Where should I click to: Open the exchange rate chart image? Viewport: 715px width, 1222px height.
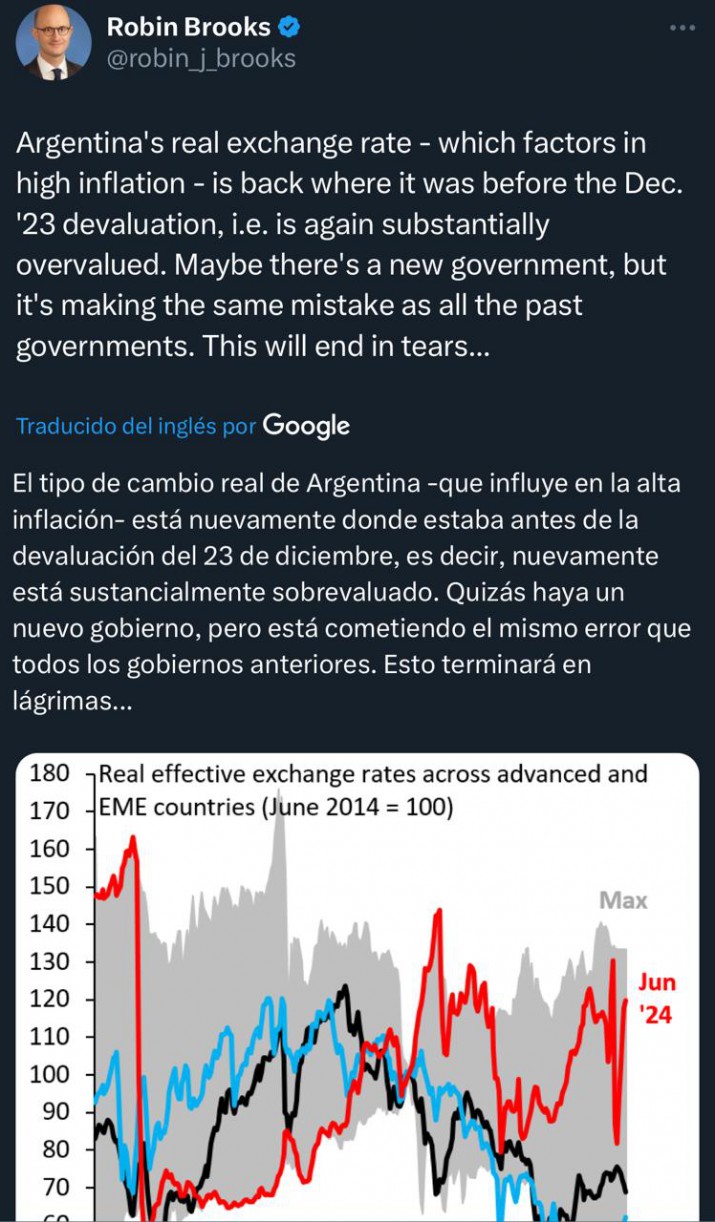pyautogui.click(x=357, y=990)
